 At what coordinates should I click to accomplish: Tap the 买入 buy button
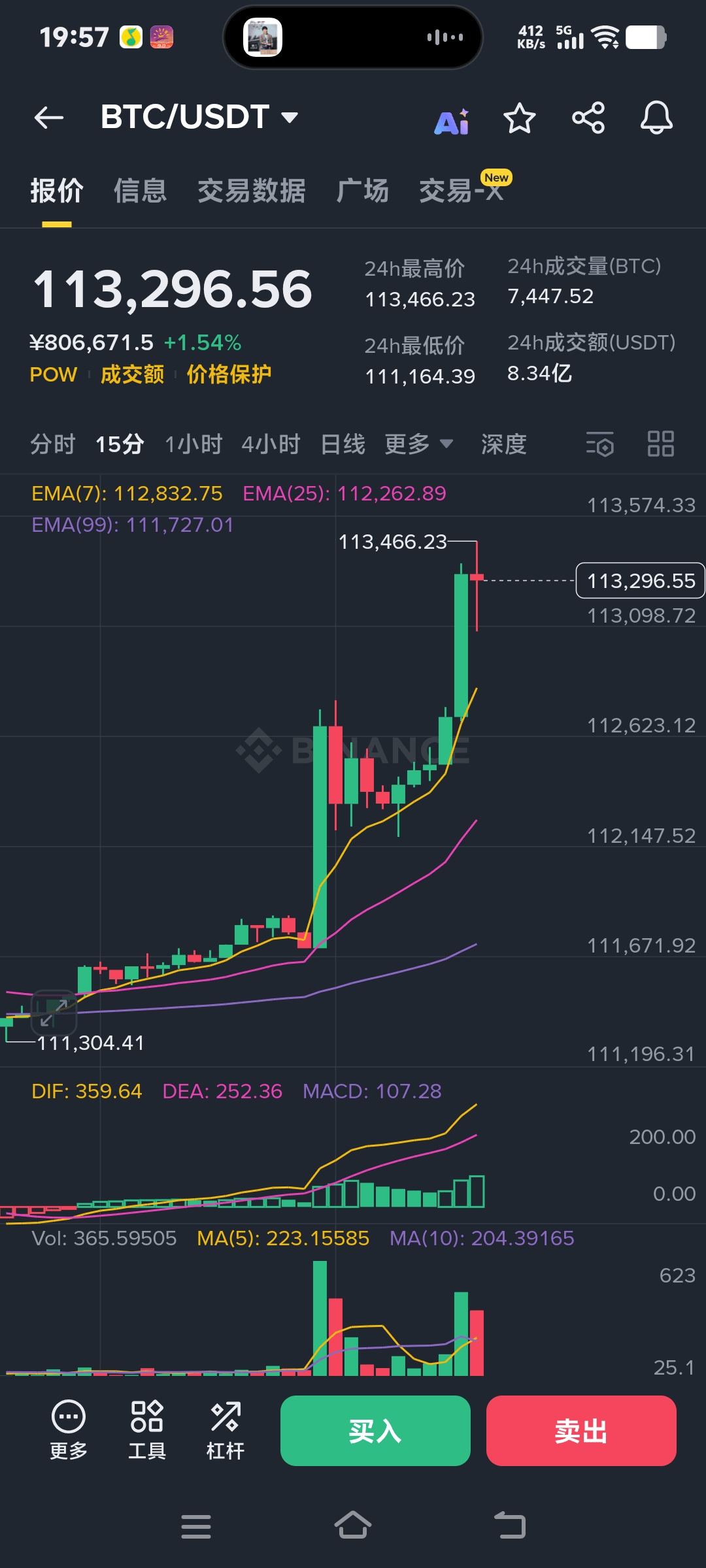(x=375, y=1430)
